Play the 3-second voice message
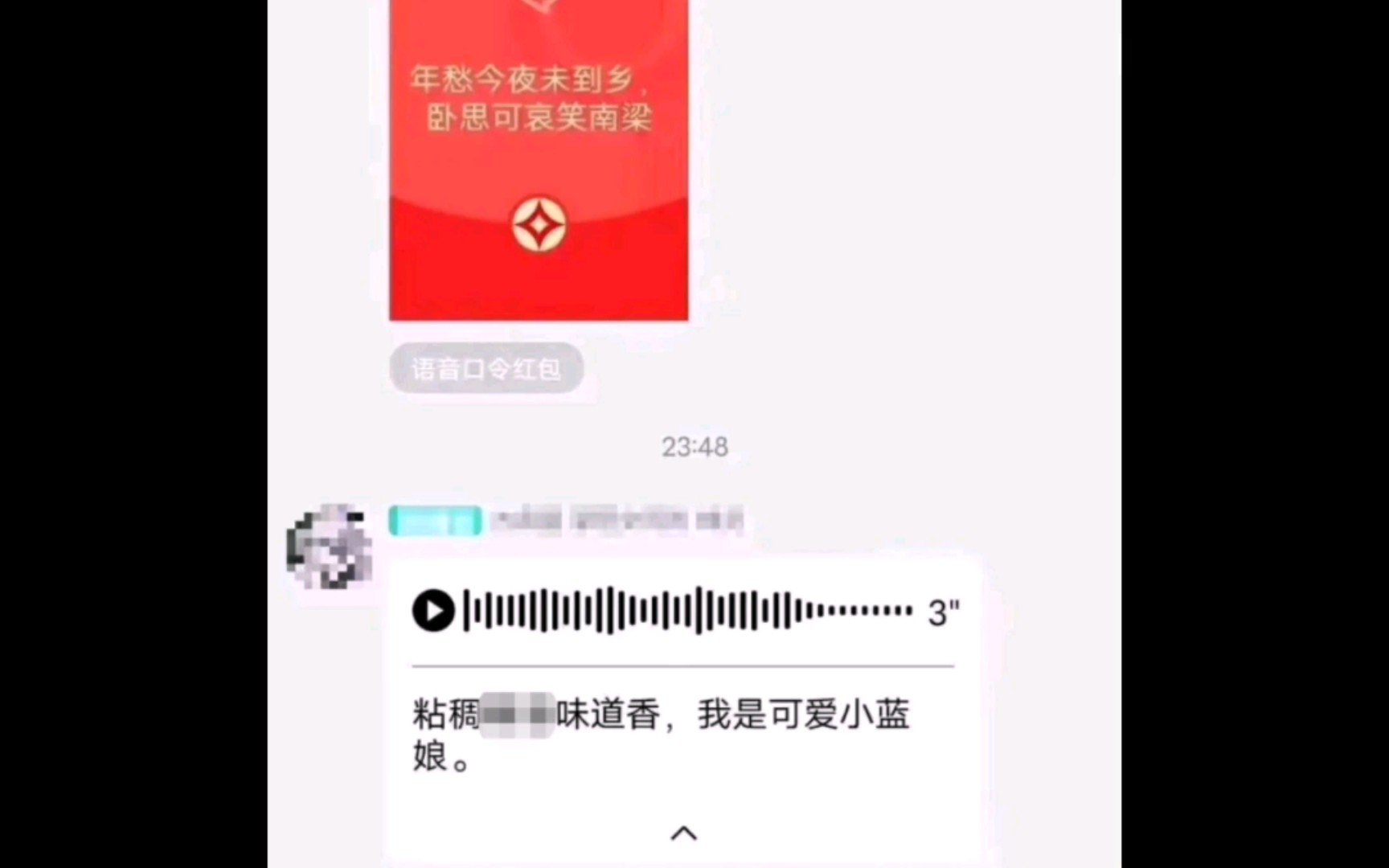 (x=433, y=611)
